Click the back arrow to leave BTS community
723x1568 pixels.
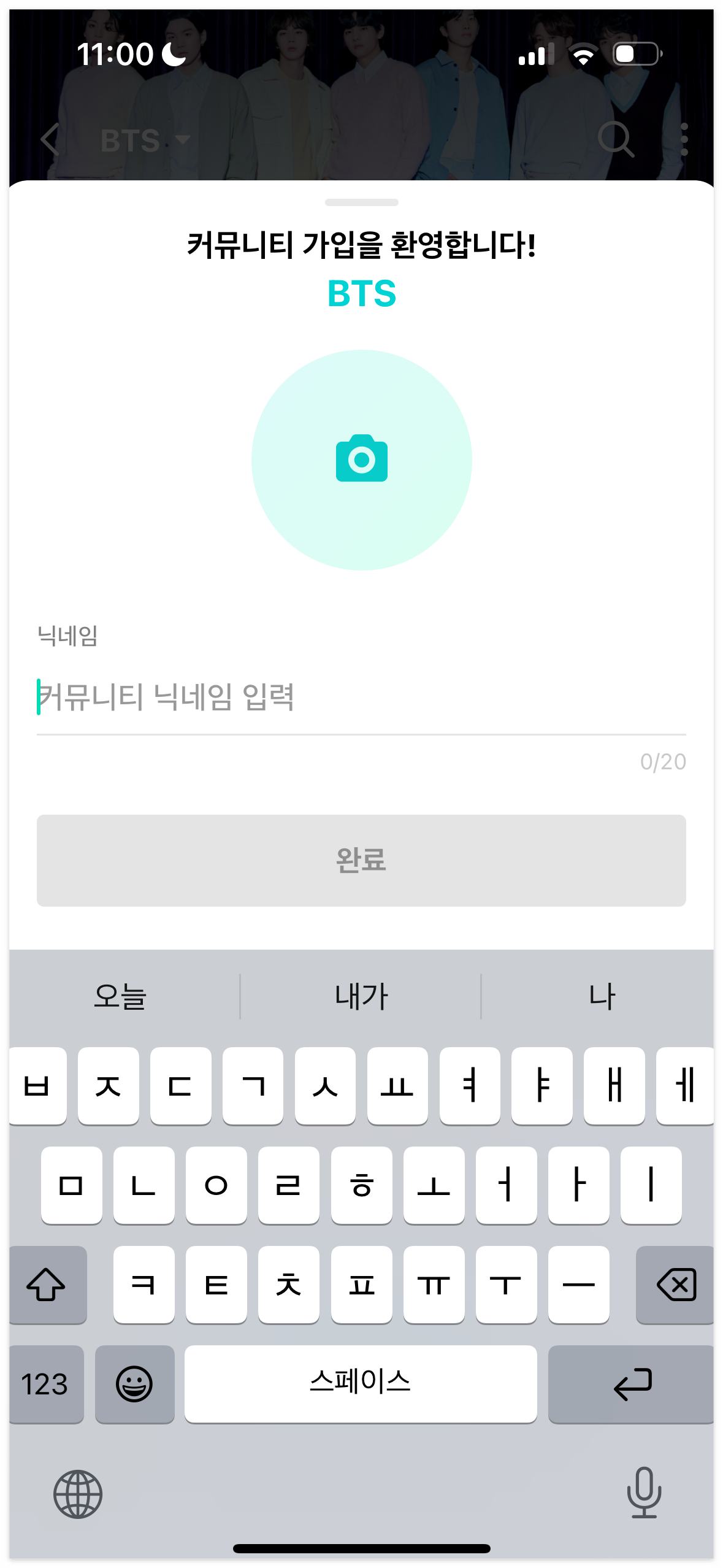click(51, 140)
